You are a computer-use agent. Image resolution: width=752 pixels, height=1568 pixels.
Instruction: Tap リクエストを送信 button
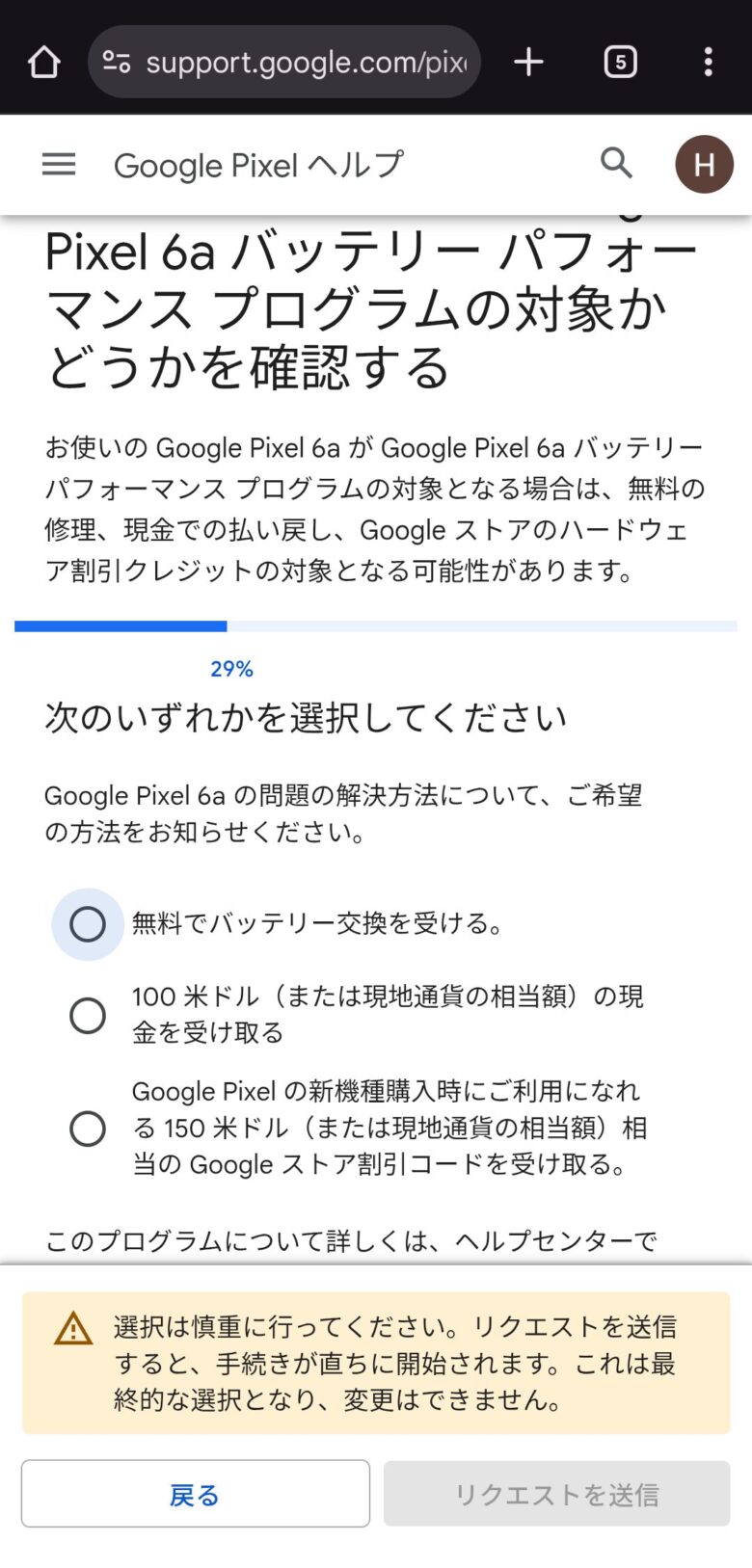pyautogui.click(x=556, y=1494)
